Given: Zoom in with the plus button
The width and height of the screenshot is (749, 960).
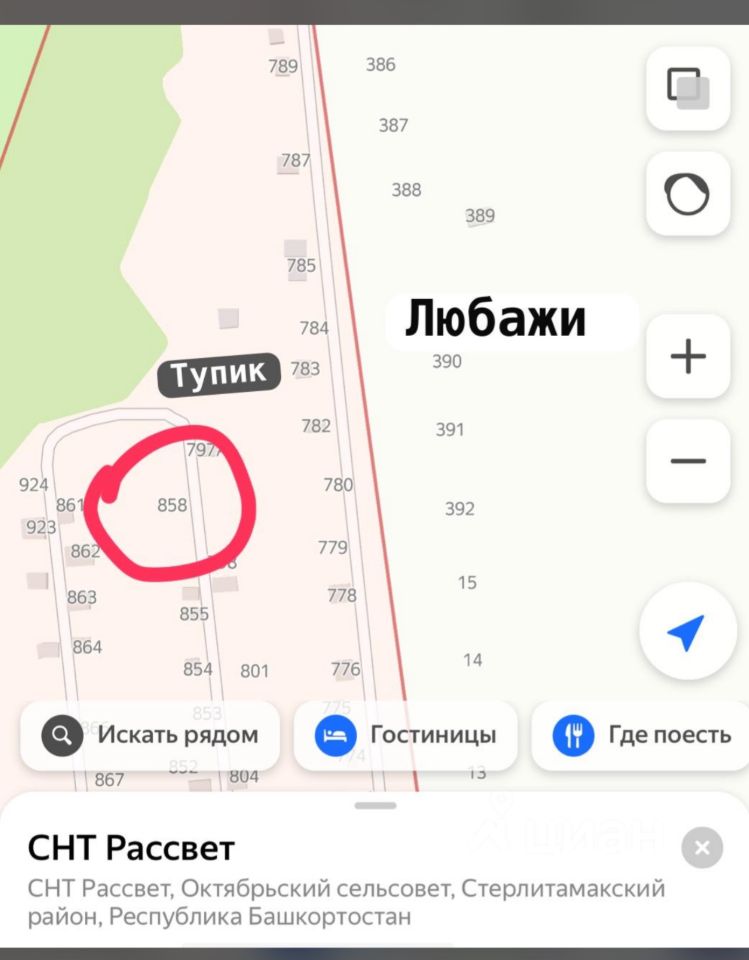Looking at the screenshot, I should coord(687,356).
